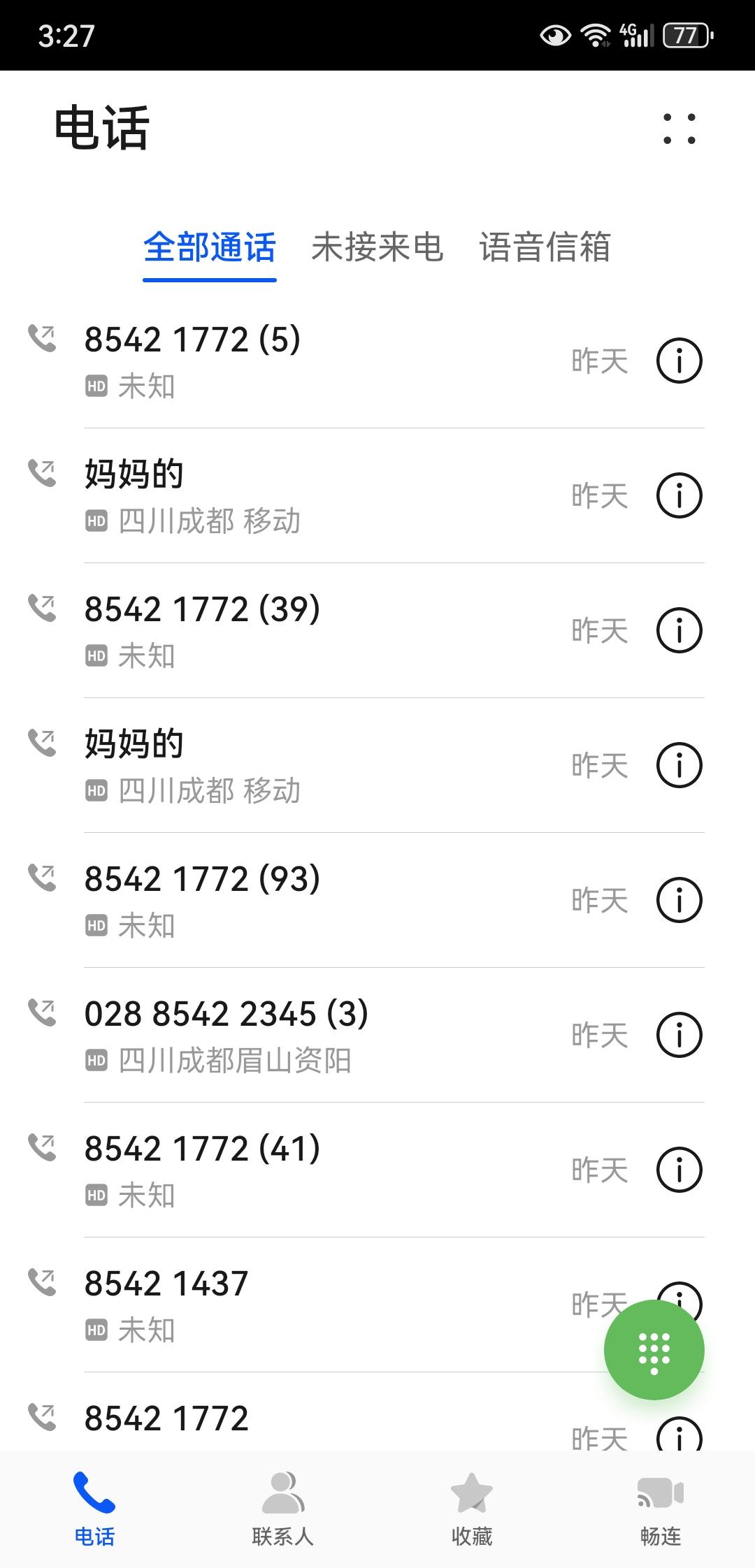
Task: Open info for 8542 1772 (41)
Action: [x=679, y=1170]
